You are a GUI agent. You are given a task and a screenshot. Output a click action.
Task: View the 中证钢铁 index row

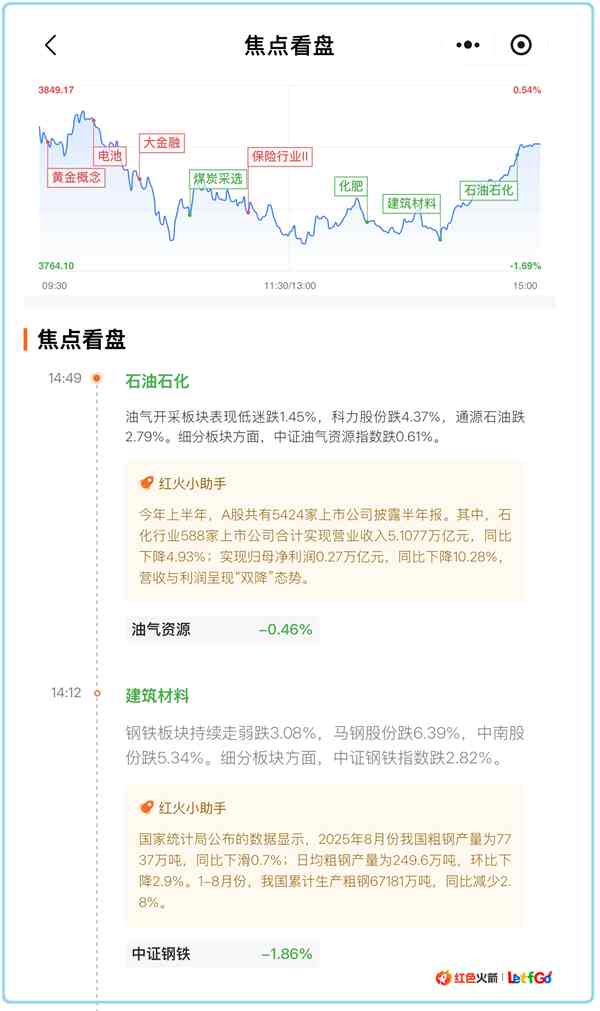pos(222,954)
